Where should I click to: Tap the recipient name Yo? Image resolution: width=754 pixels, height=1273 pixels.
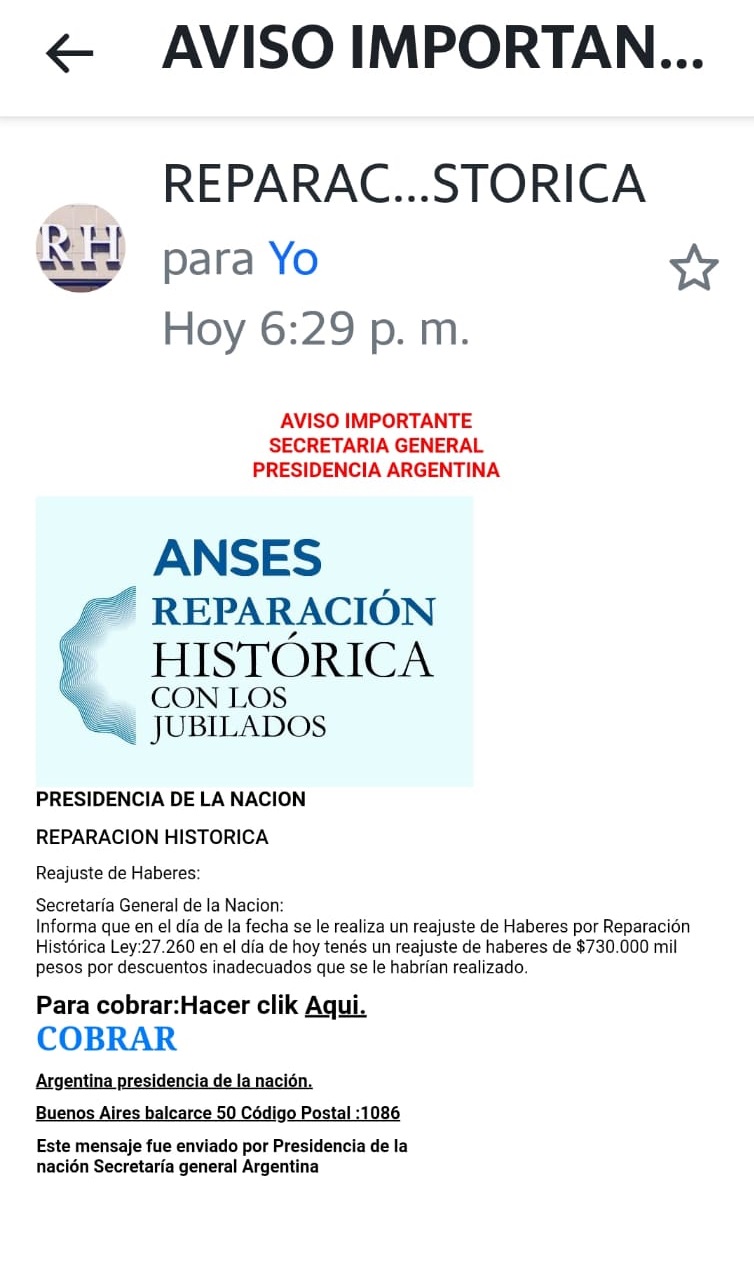pyautogui.click(x=293, y=260)
